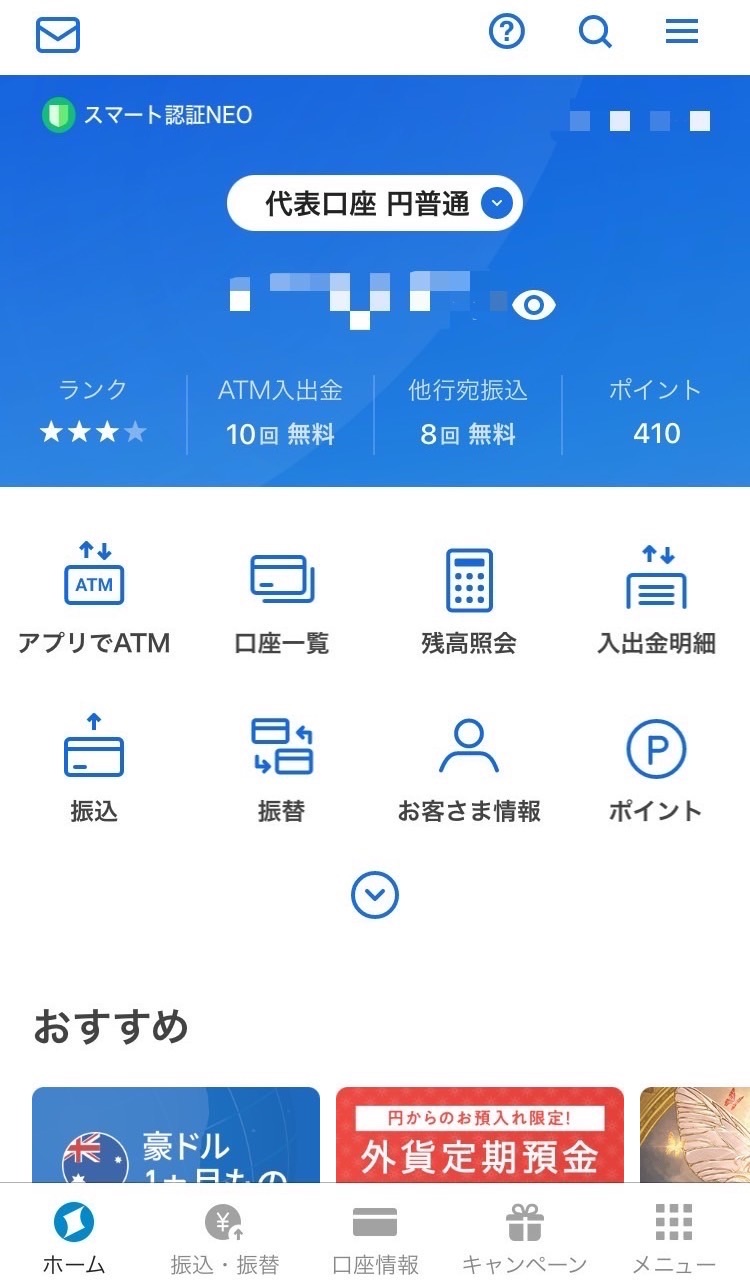Viewport: 750px width, 1281px height.
Task: Expand more shortcuts with the down chevron
Action: pyautogui.click(x=375, y=895)
